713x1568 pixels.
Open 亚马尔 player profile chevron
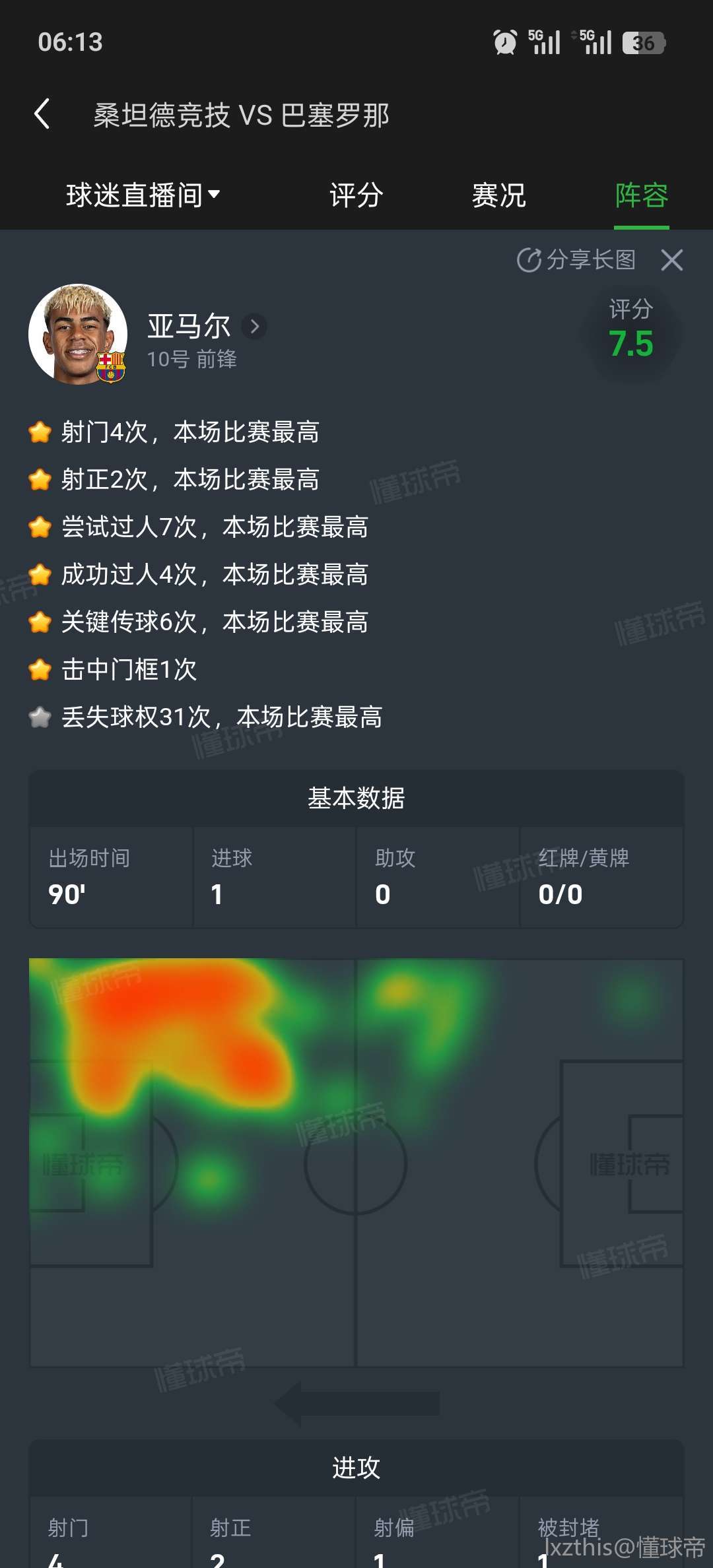point(255,326)
